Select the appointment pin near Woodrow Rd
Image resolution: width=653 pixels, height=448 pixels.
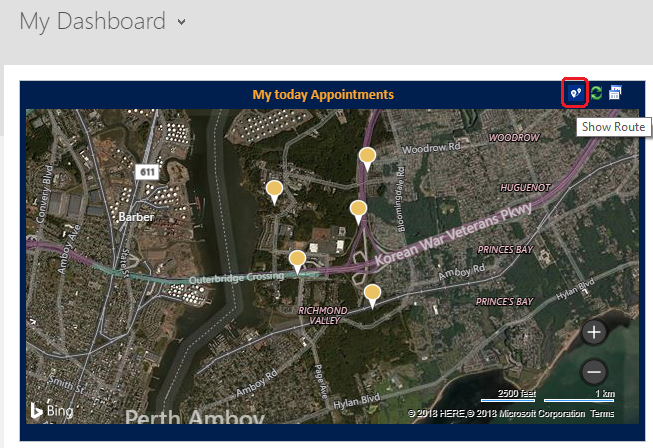[x=368, y=157]
